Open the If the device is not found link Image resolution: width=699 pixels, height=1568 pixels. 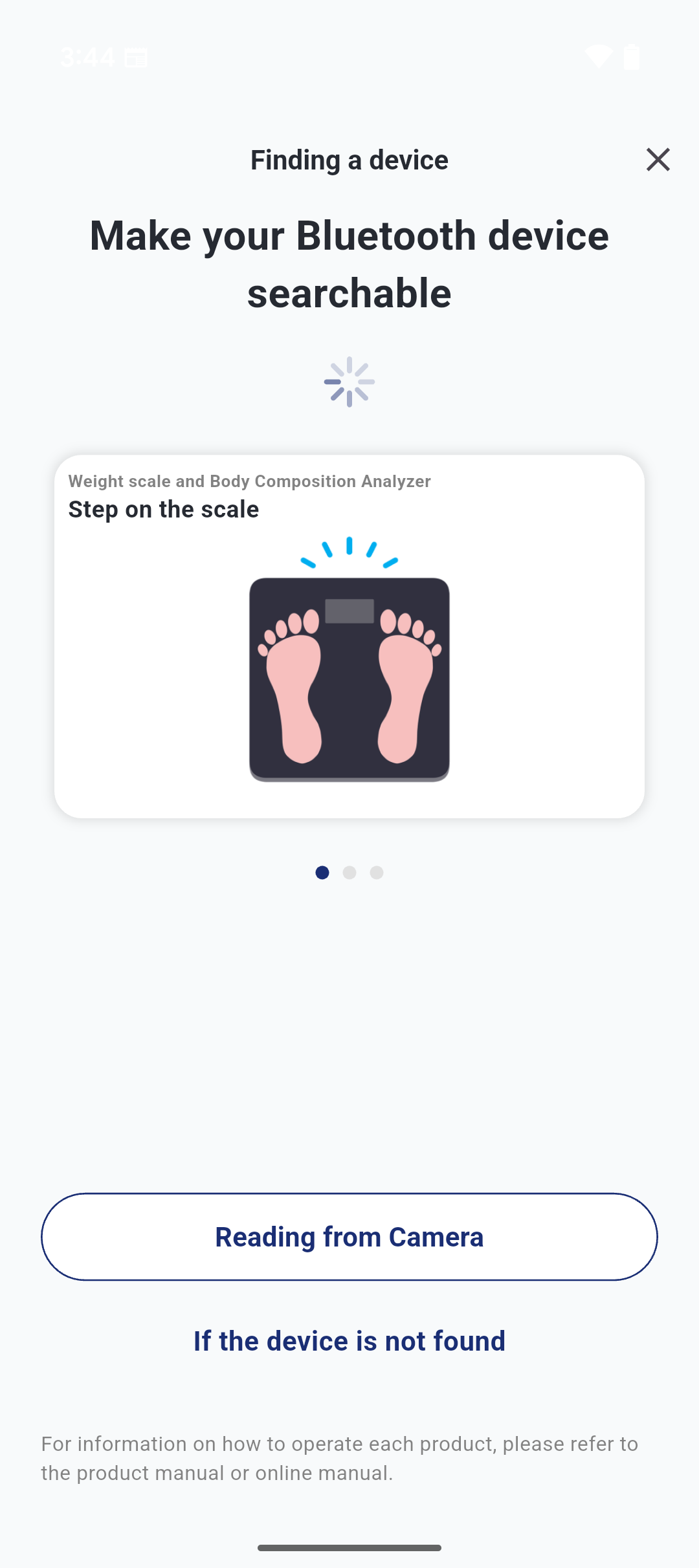pos(349,1341)
